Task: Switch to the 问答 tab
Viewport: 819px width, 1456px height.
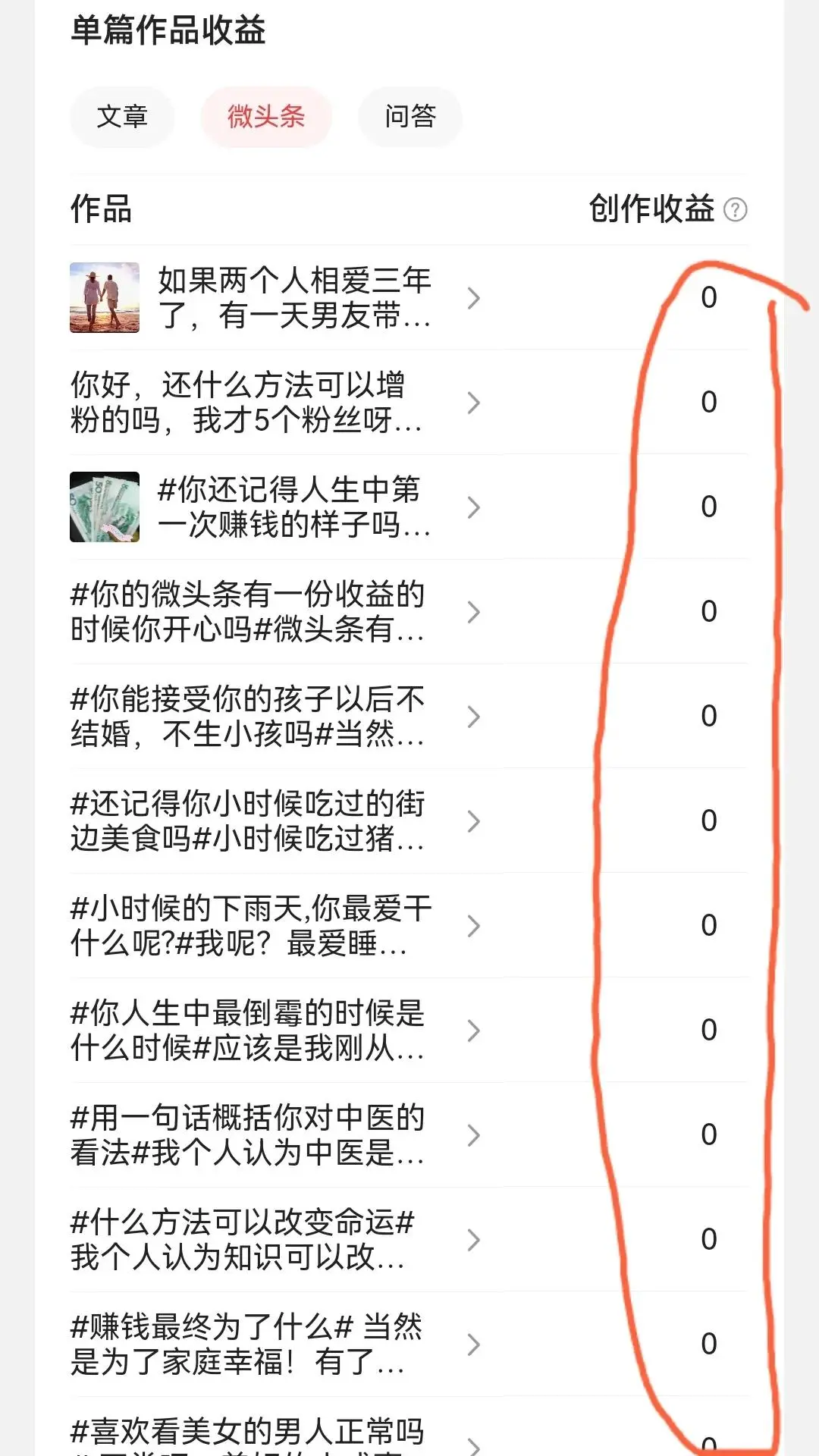Action: pyautogui.click(x=410, y=117)
